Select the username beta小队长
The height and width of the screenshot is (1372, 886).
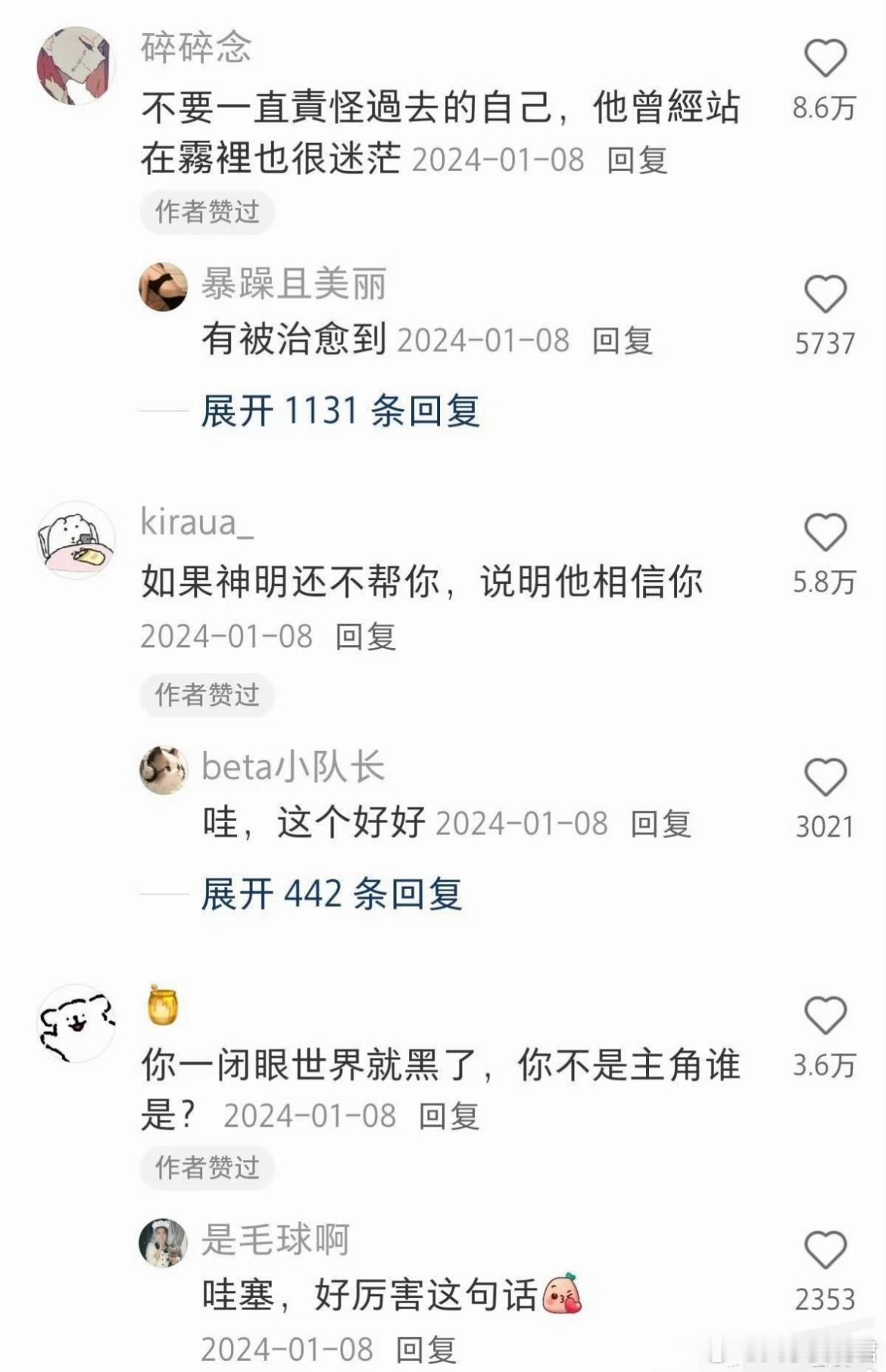coord(292,766)
